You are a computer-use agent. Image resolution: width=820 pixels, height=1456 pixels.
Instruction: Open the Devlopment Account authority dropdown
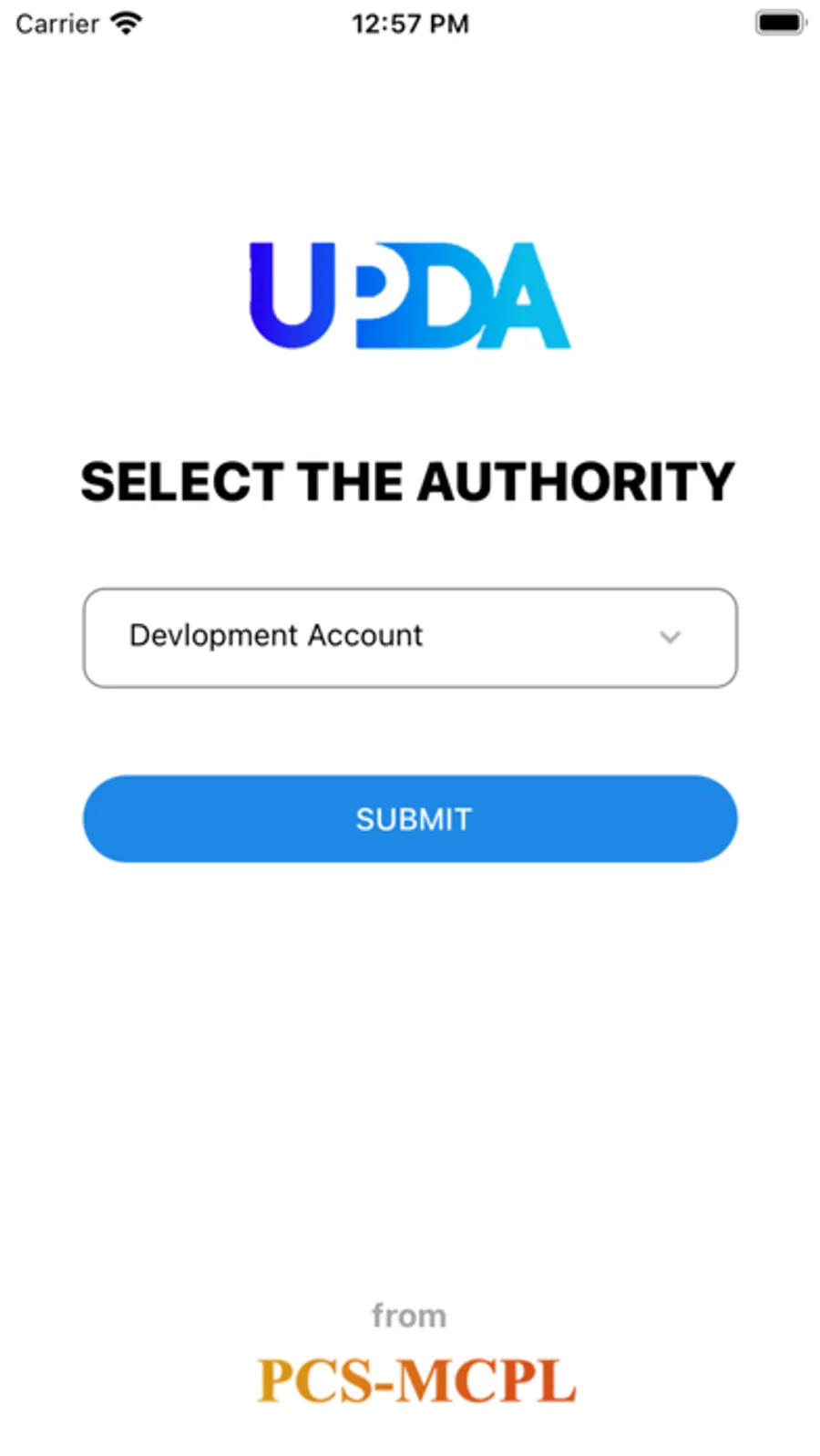click(410, 637)
